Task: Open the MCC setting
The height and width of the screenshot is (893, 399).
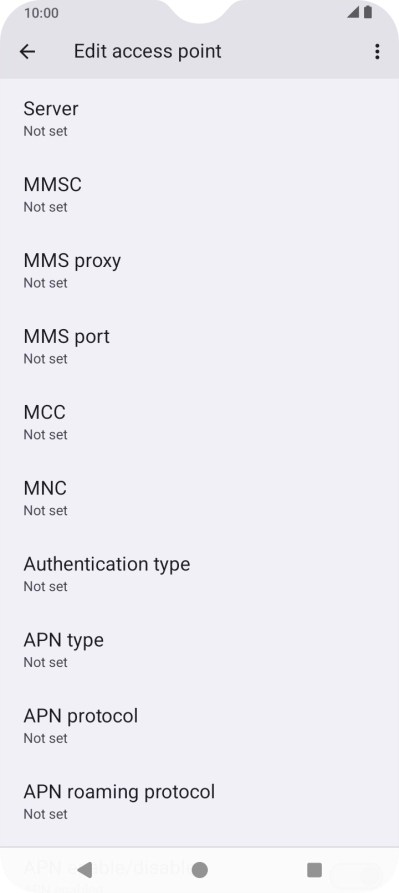Action: point(199,422)
